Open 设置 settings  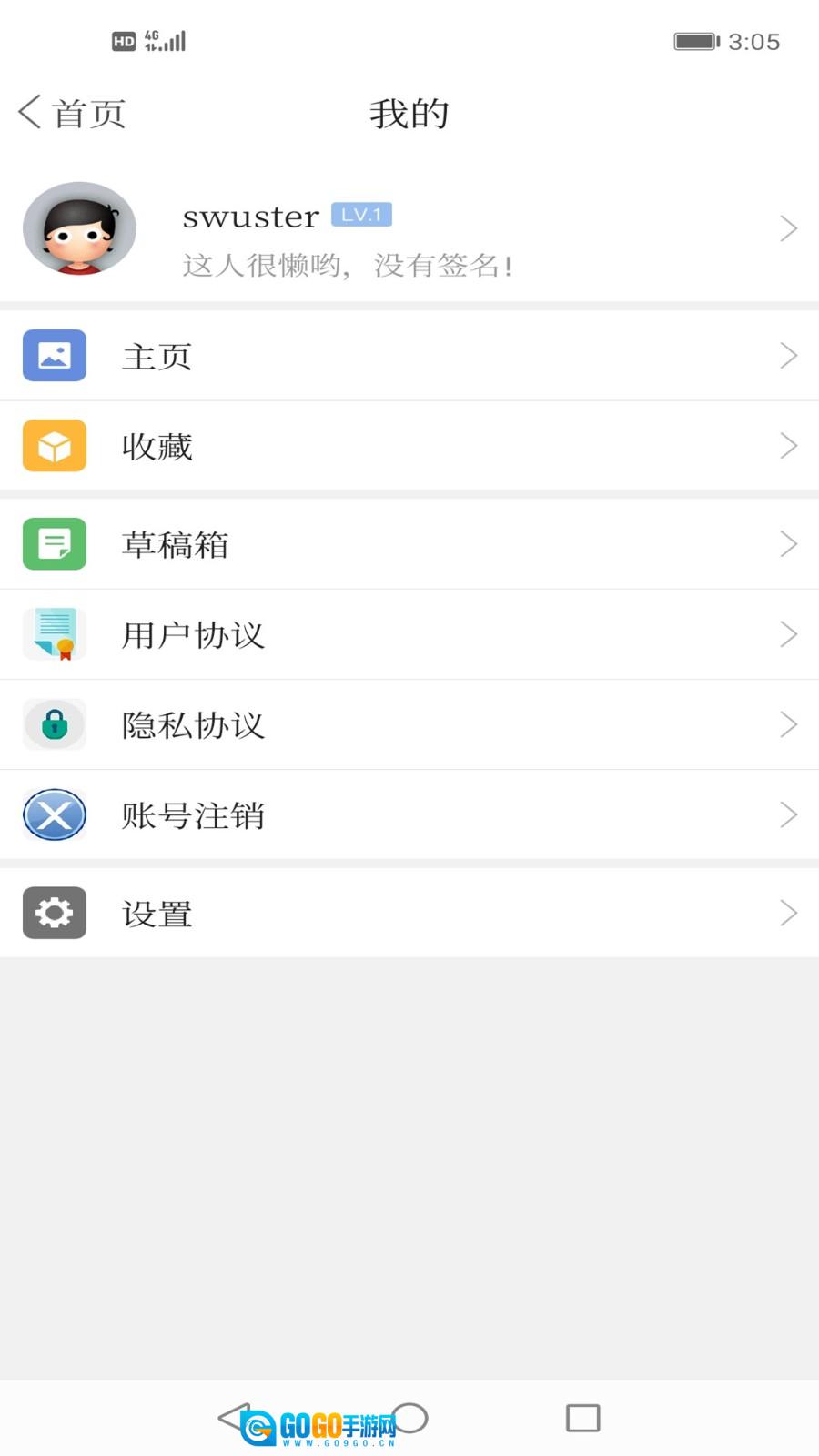(x=409, y=913)
